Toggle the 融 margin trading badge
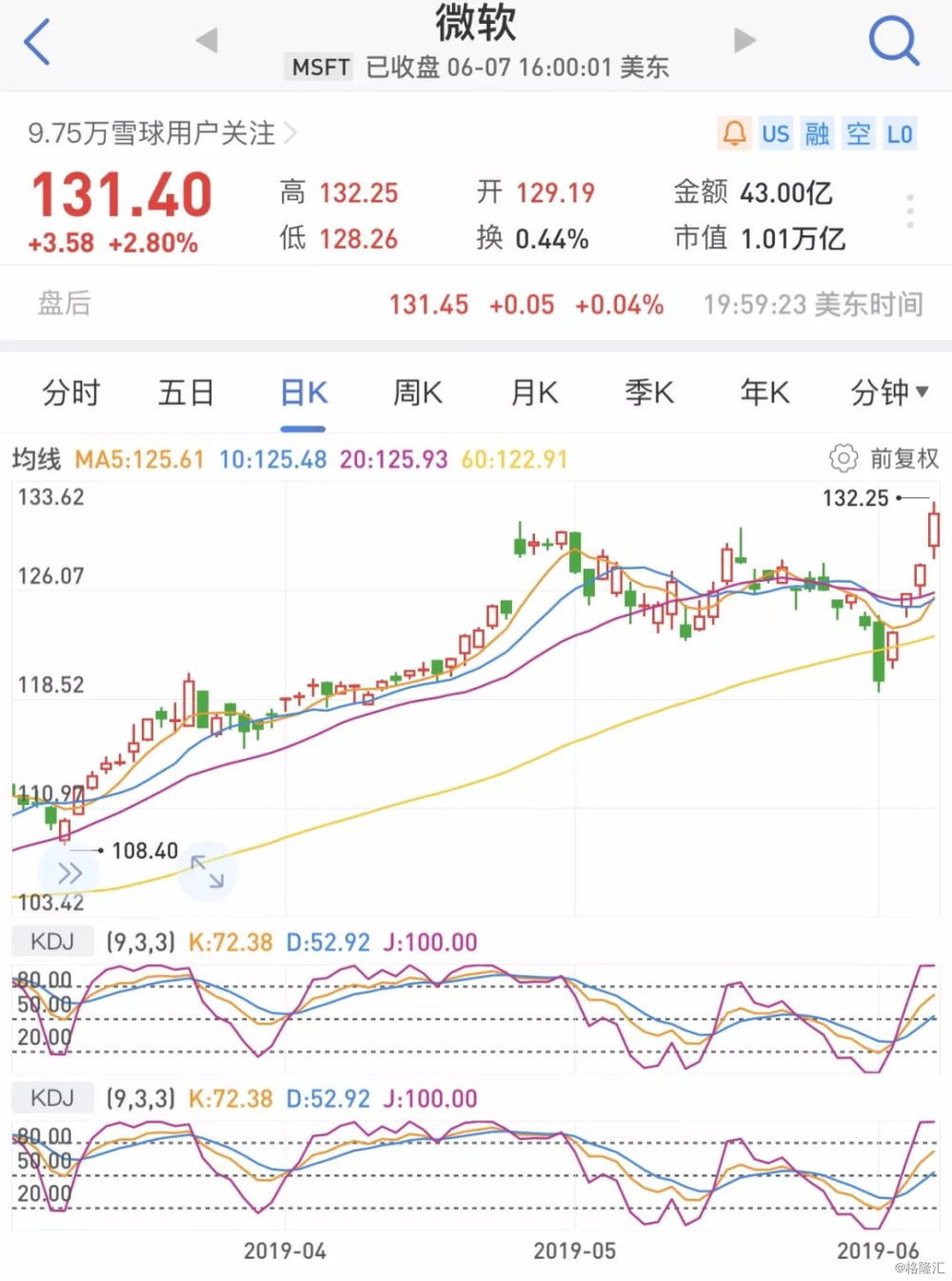Screen dimensions: 952x1281 [817, 134]
